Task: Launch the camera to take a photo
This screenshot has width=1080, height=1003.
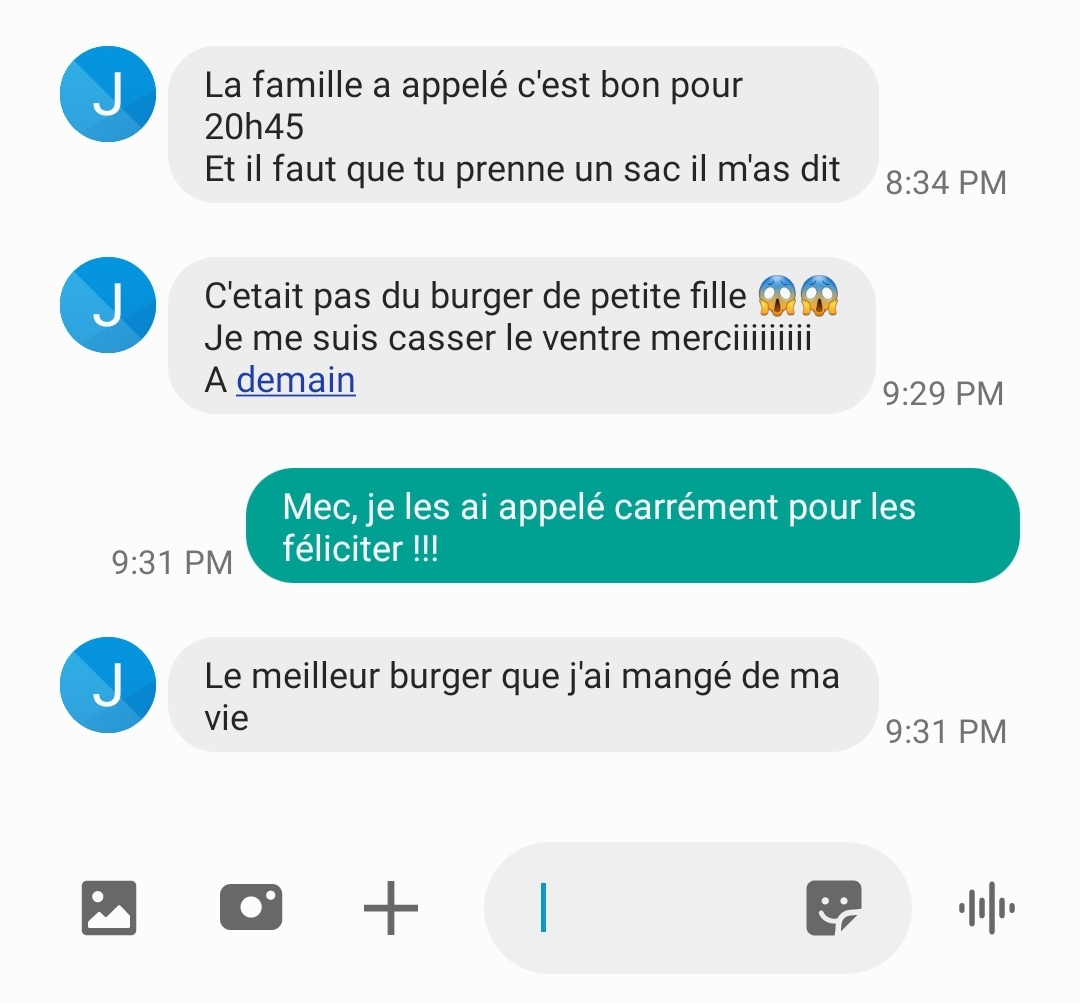Action: click(250, 908)
